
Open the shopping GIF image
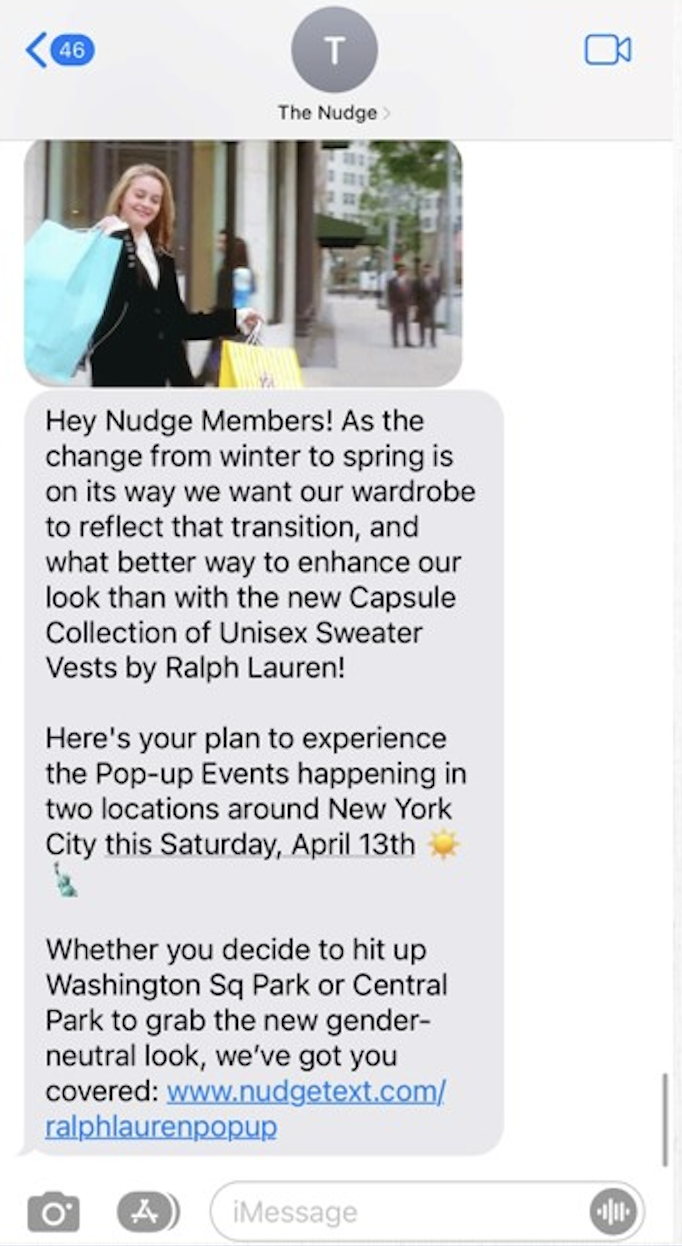(243, 263)
